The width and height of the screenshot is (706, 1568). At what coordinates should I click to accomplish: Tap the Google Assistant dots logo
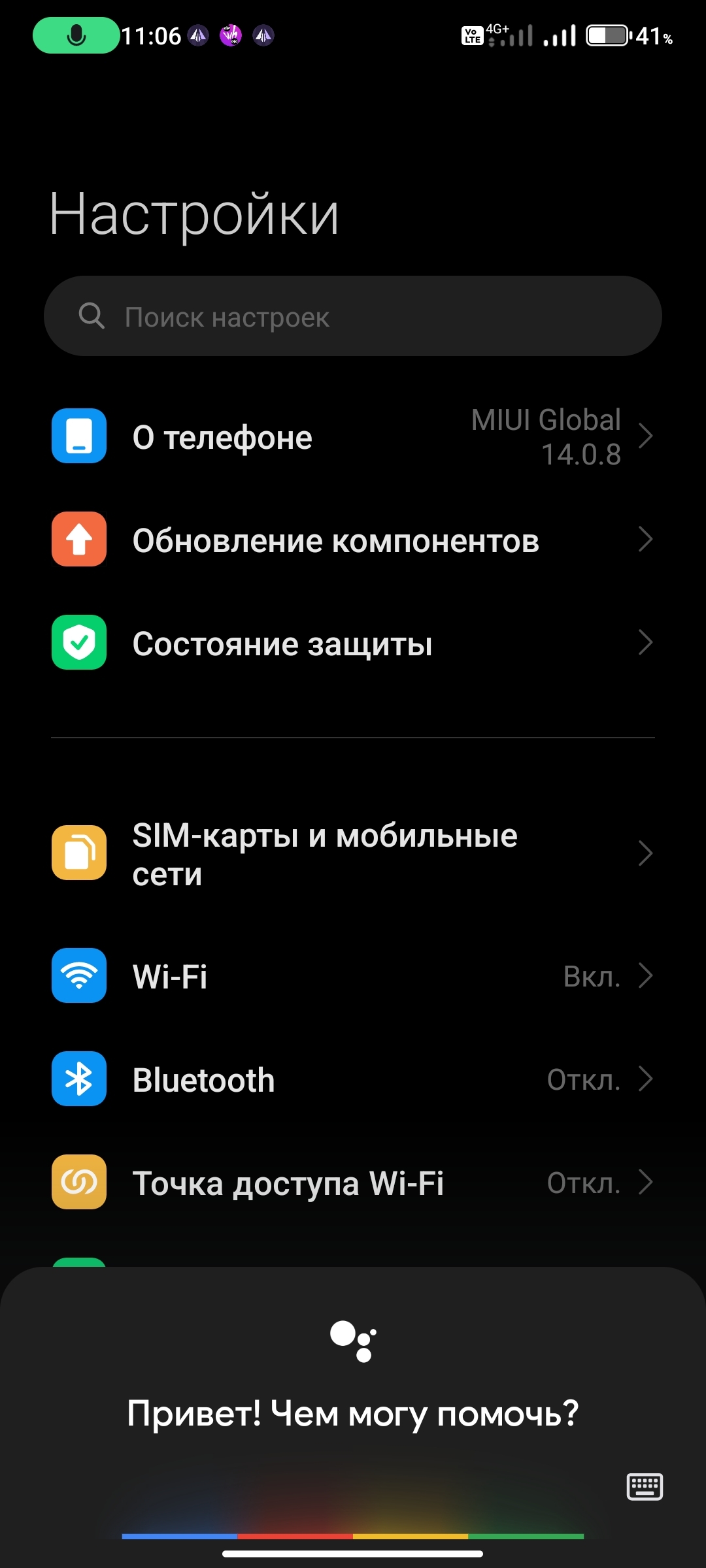pyautogui.click(x=353, y=1341)
